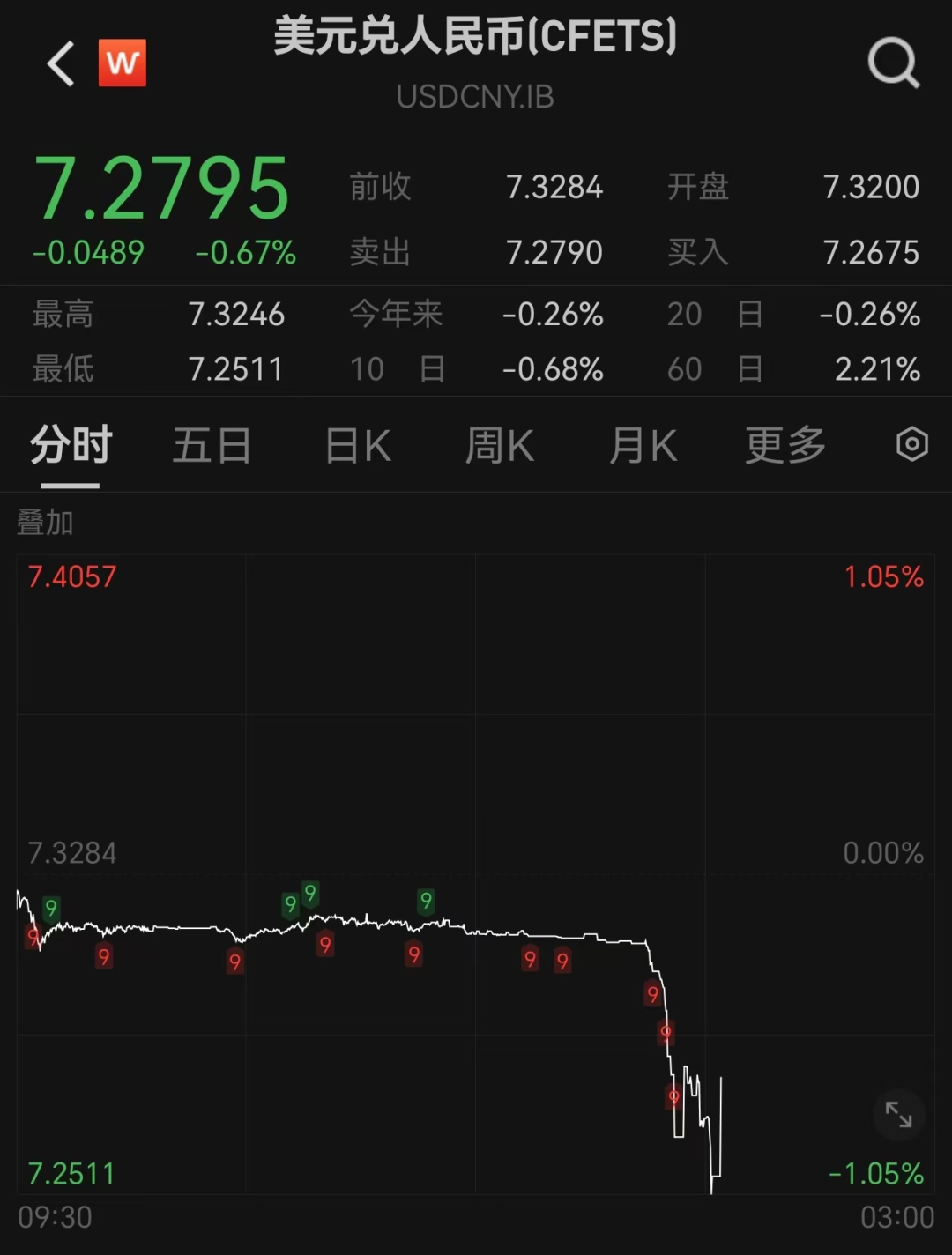Tap a green 9 news marker on chart
This screenshot has height=1255, width=952.
[x=309, y=895]
